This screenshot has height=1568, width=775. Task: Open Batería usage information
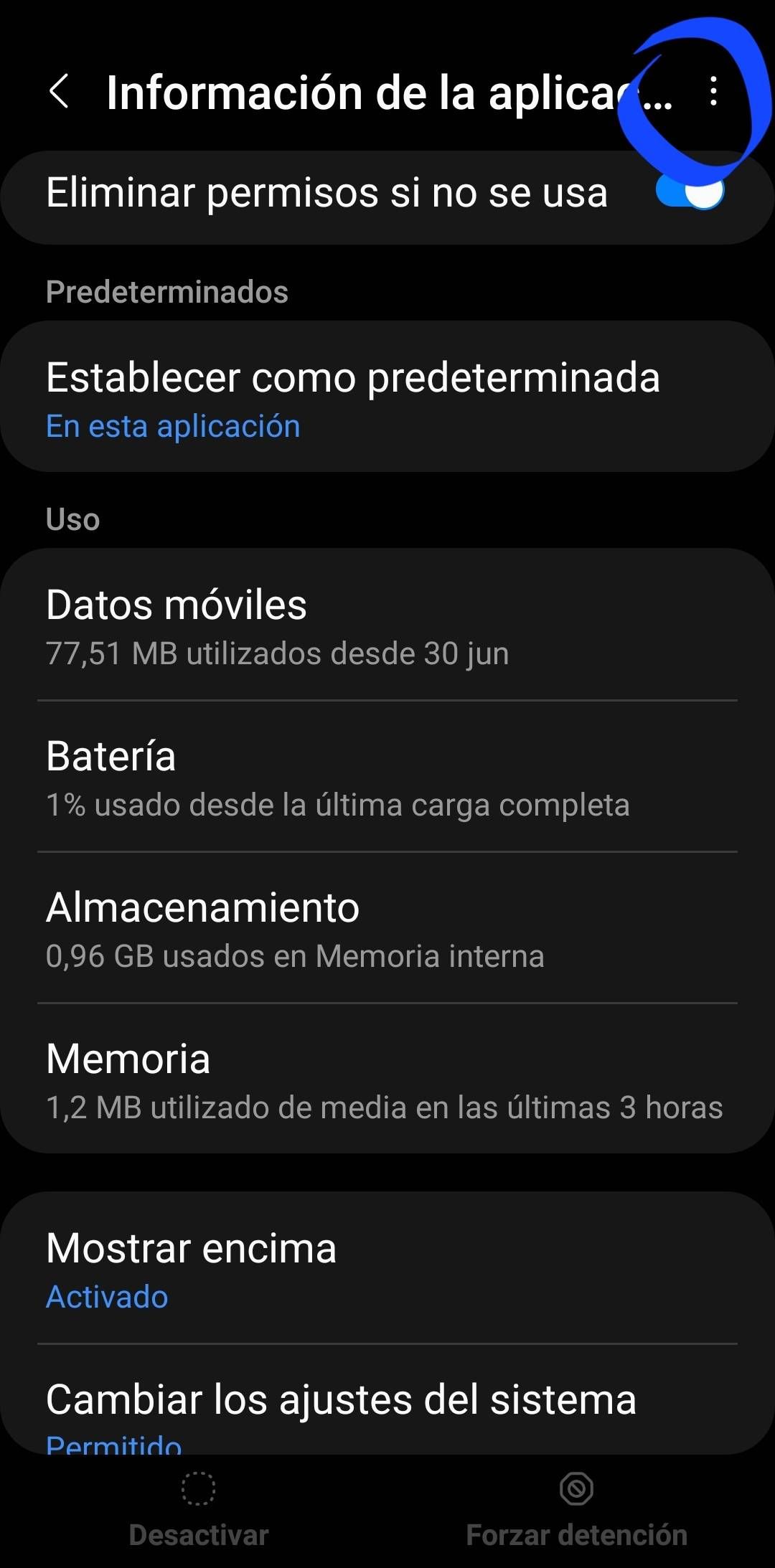click(387, 777)
